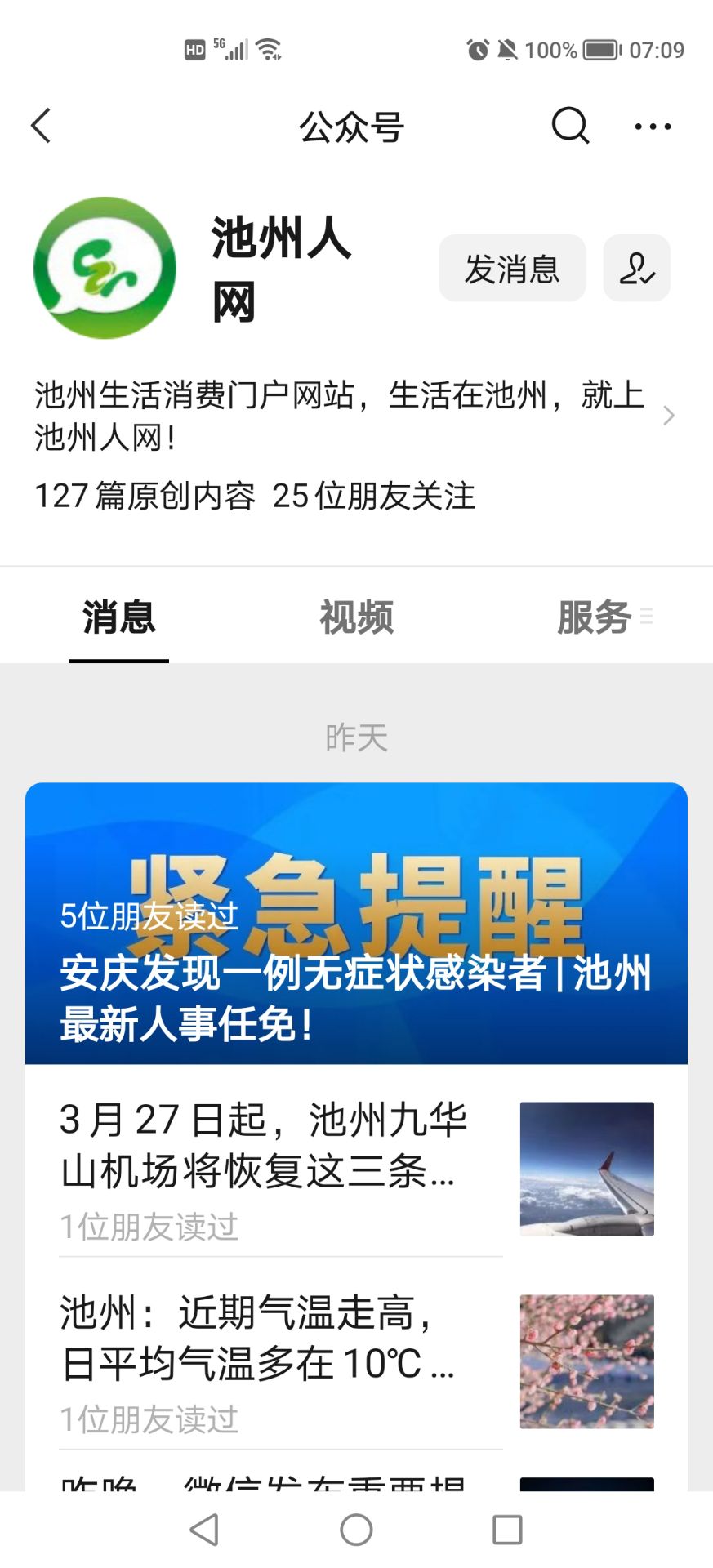Go back using the top-left arrow

[x=41, y=126]
